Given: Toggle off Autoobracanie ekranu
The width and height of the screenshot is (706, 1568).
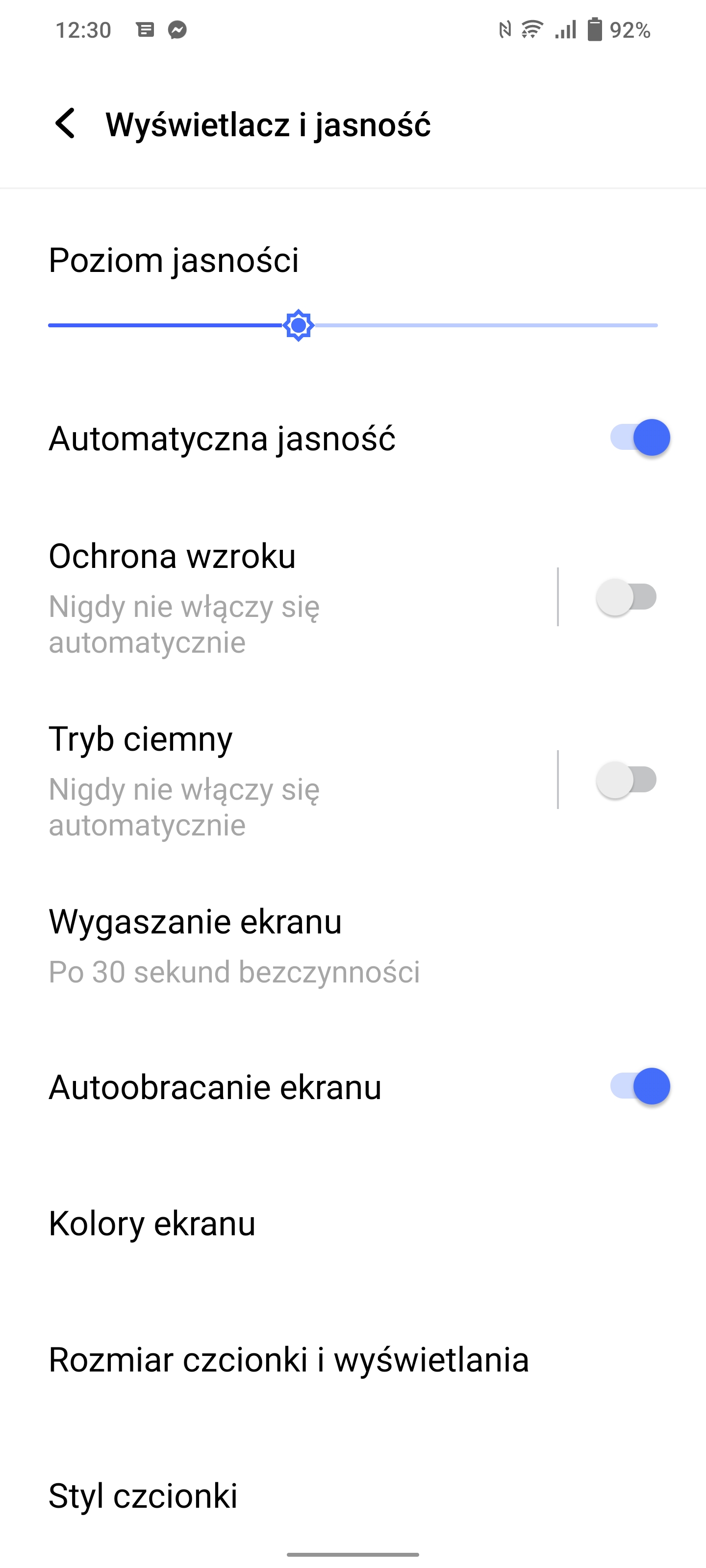Looking at the screenshot, I should 640,1086.
